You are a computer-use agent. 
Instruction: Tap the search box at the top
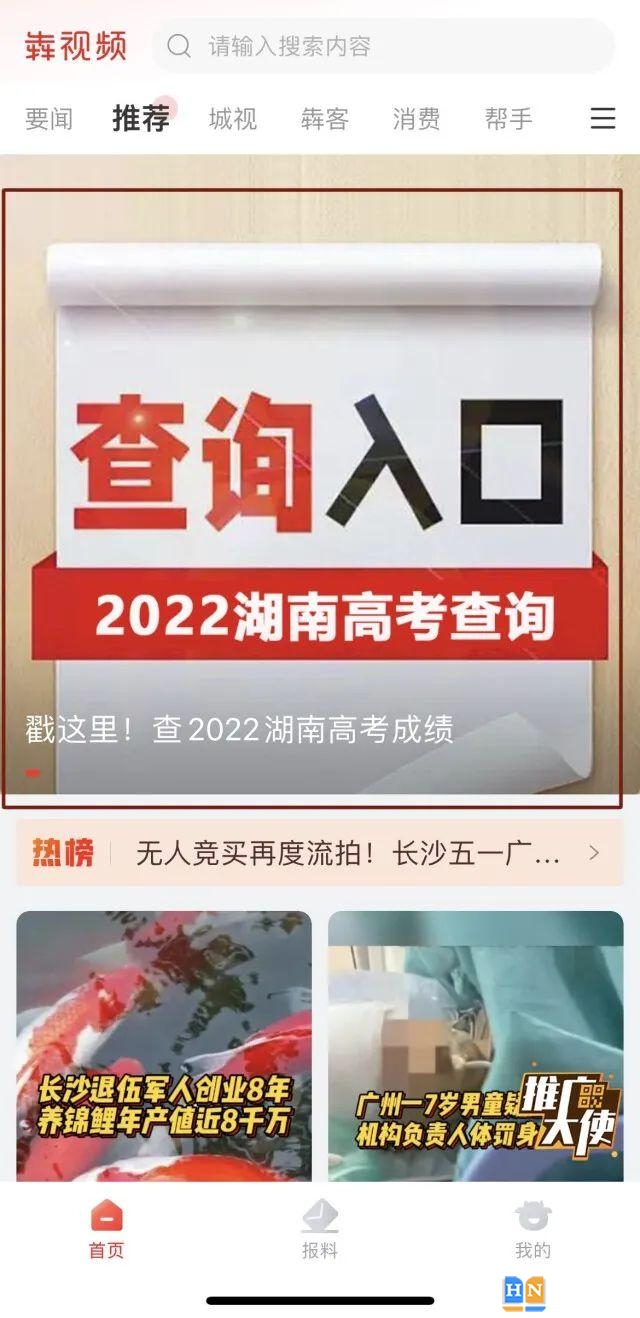(x=385, y=46)
